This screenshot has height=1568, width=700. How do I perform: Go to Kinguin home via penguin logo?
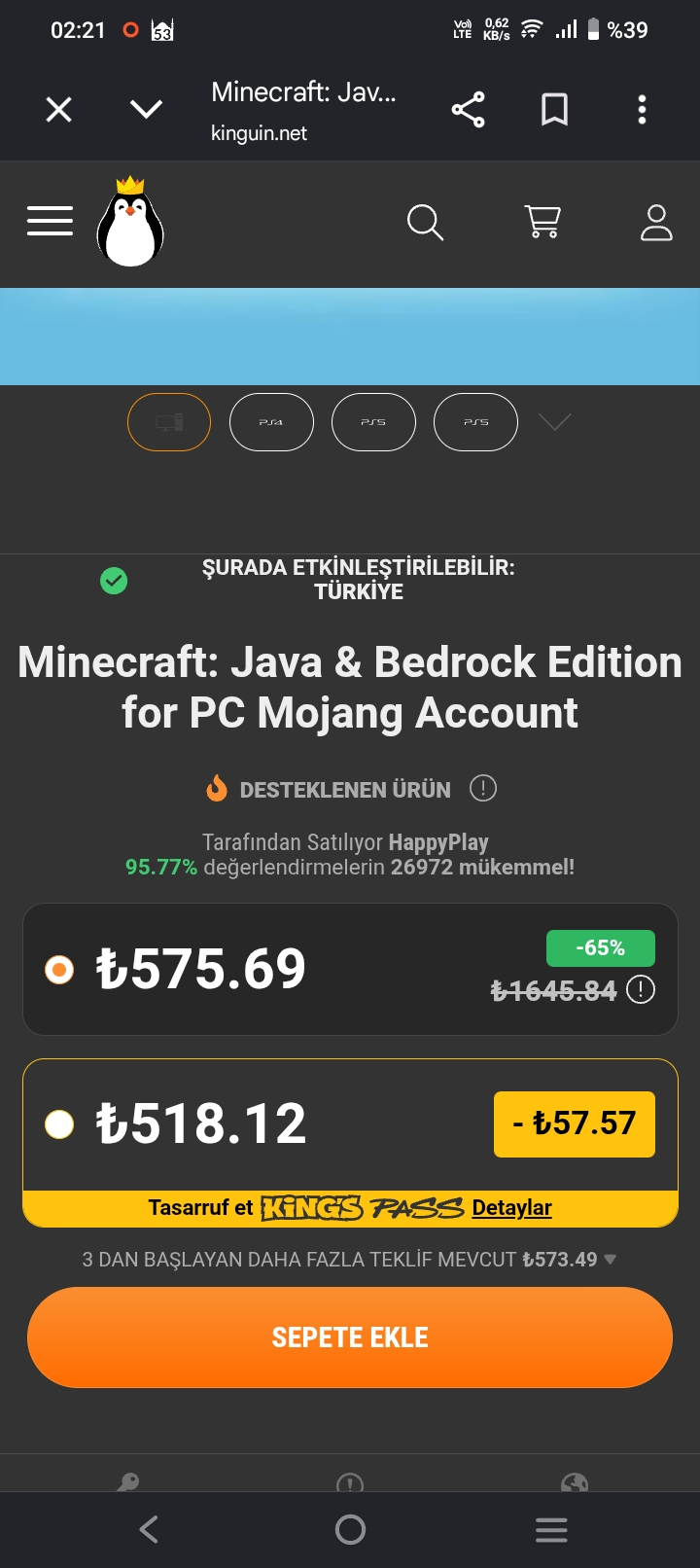[x=130, y=222]
